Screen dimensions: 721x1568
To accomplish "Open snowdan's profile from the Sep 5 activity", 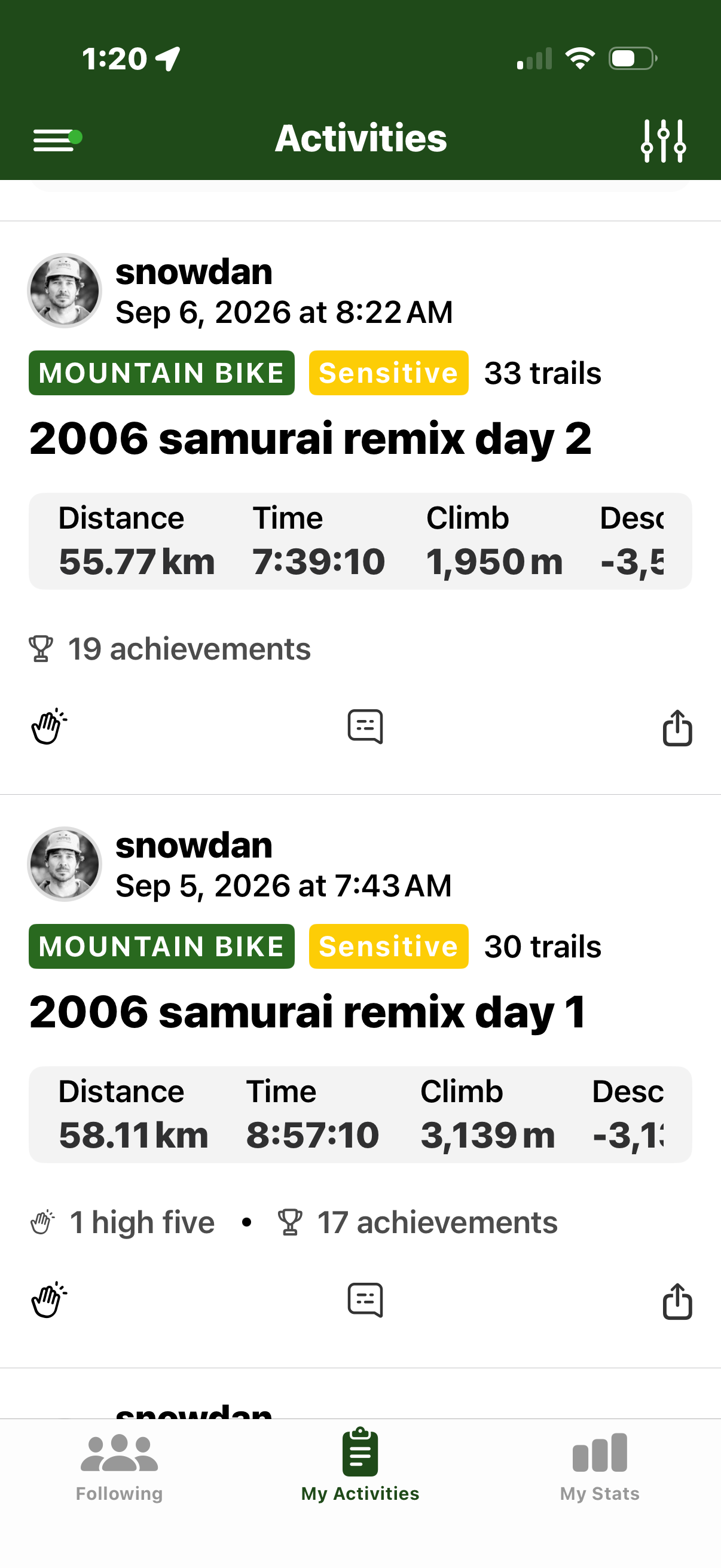I will pos(65,864).
